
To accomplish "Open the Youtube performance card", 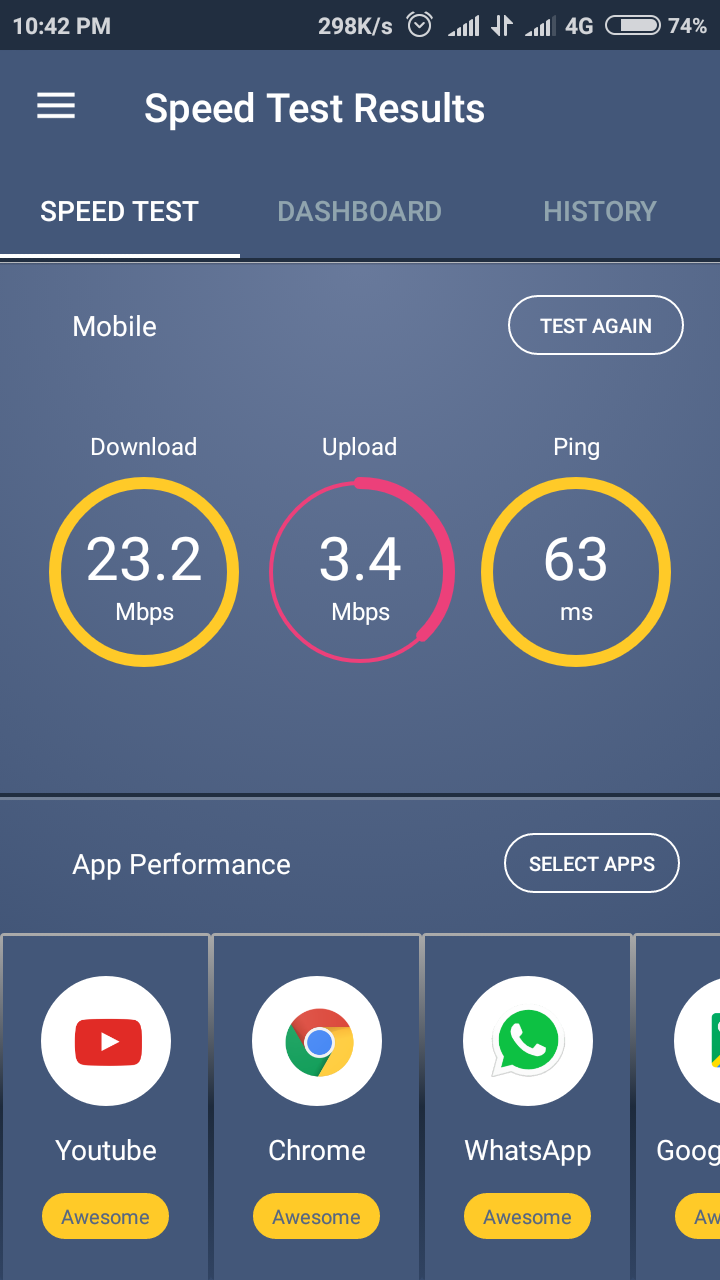I will (105, 1106).
